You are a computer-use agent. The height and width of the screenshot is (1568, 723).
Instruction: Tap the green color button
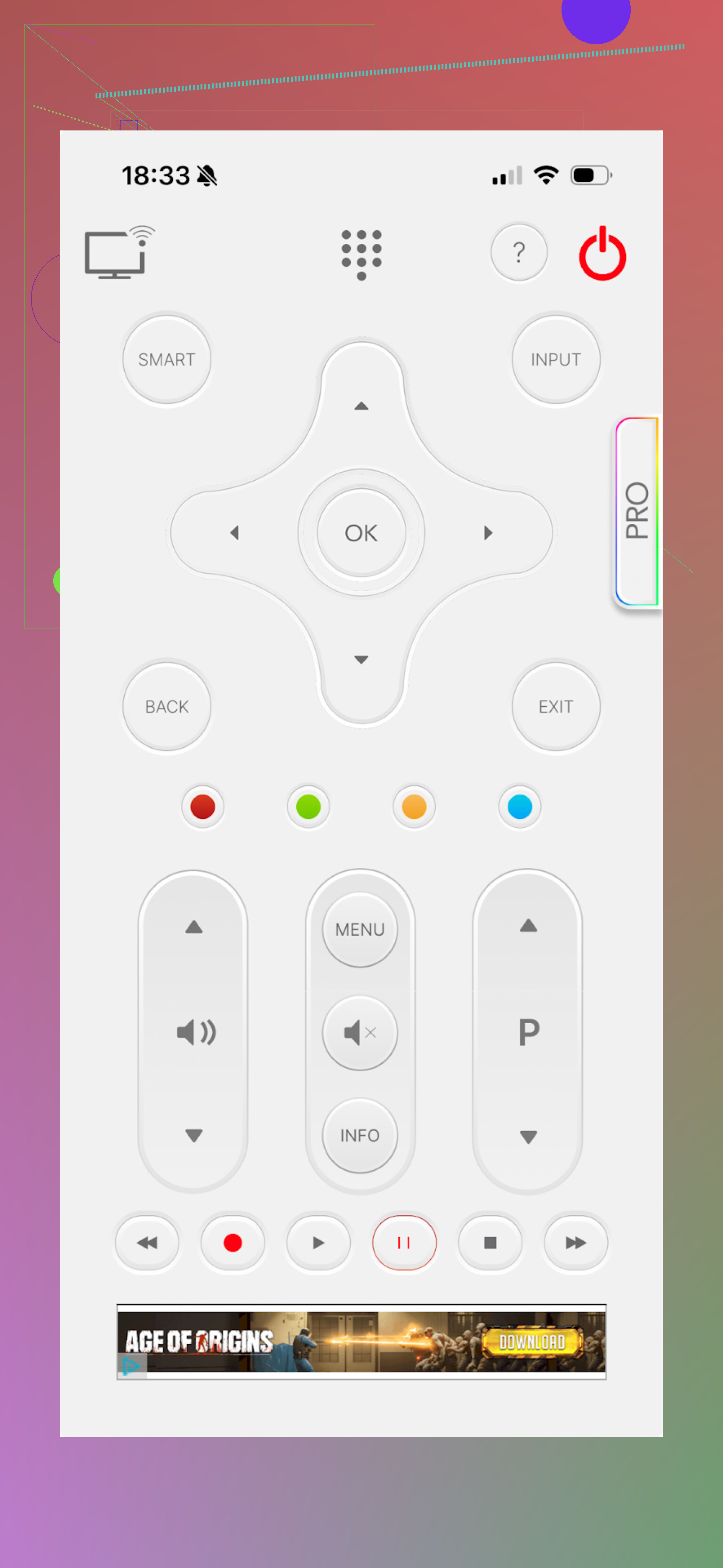coord(309,807)
